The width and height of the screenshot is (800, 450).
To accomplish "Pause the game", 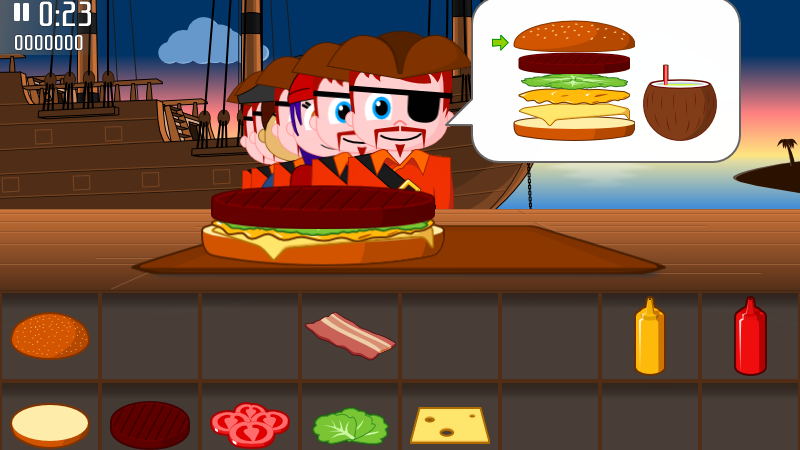I will point(21,12).
